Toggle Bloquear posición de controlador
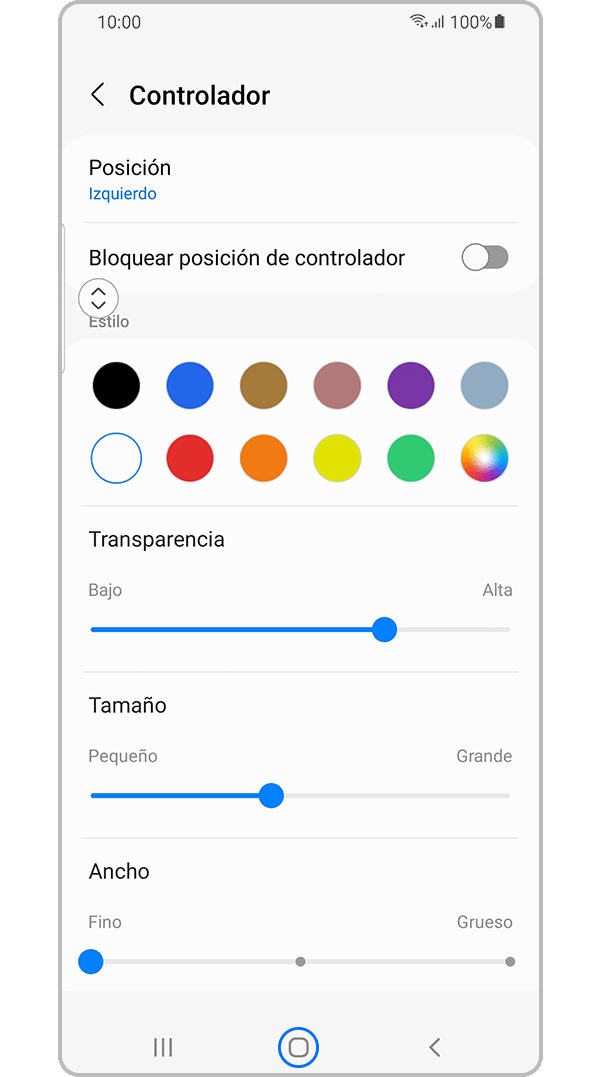 [485, 258]
